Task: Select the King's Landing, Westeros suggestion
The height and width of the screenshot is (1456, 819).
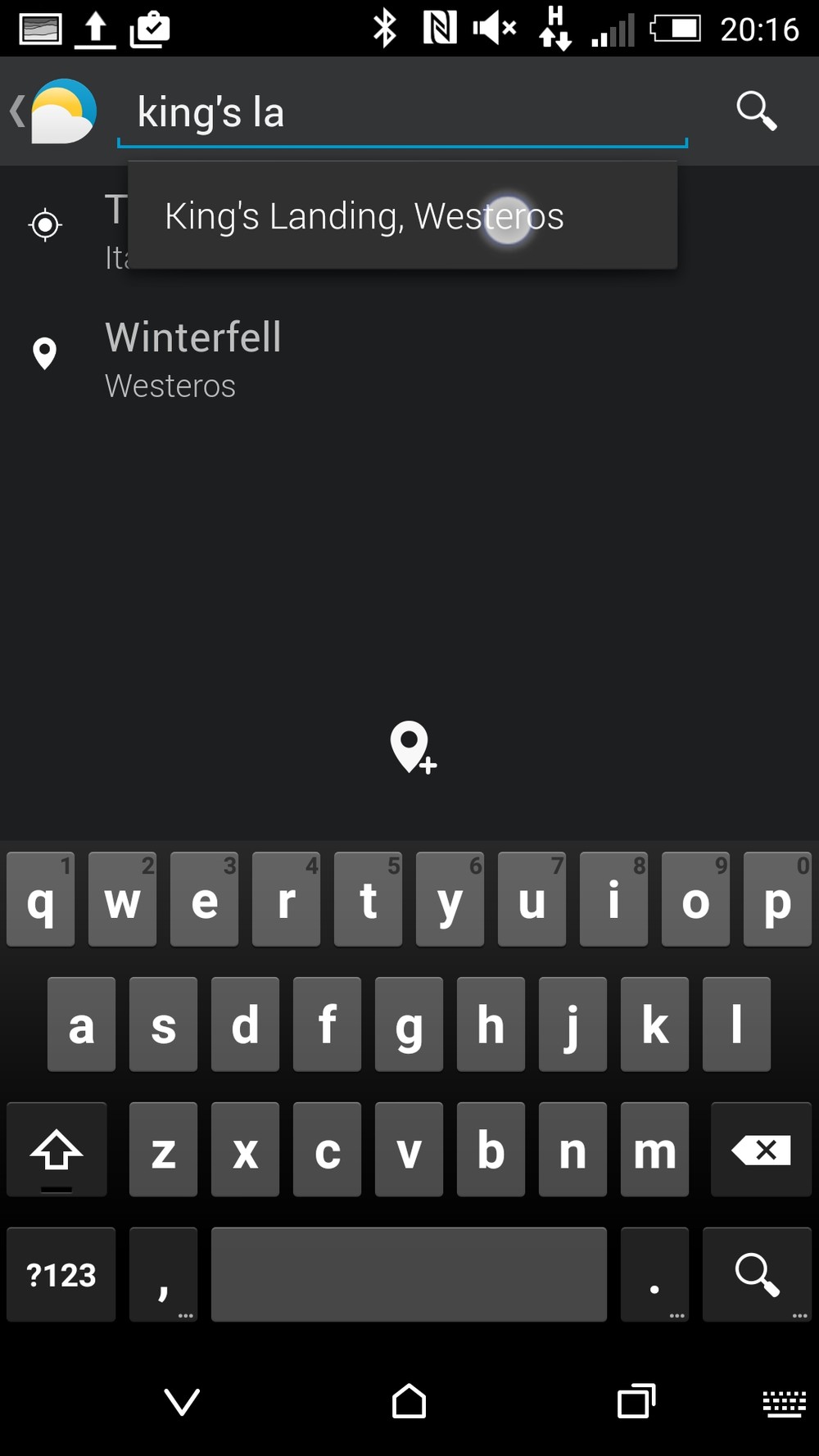Action: pos(364,217)
